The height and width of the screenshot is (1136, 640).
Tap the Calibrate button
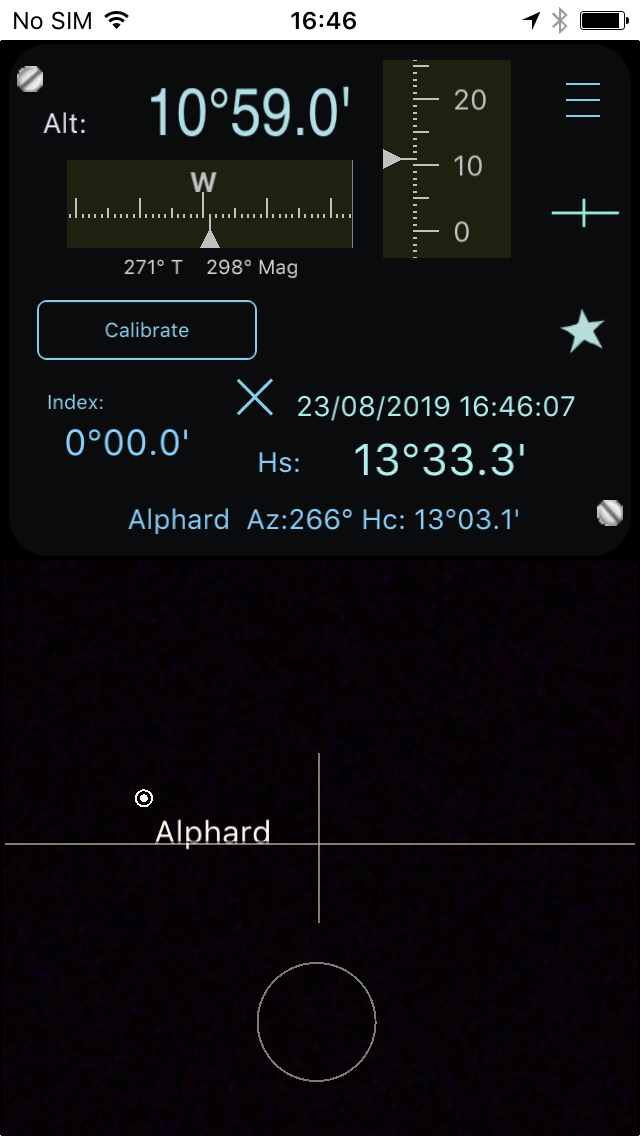click(x=147, y=330)
